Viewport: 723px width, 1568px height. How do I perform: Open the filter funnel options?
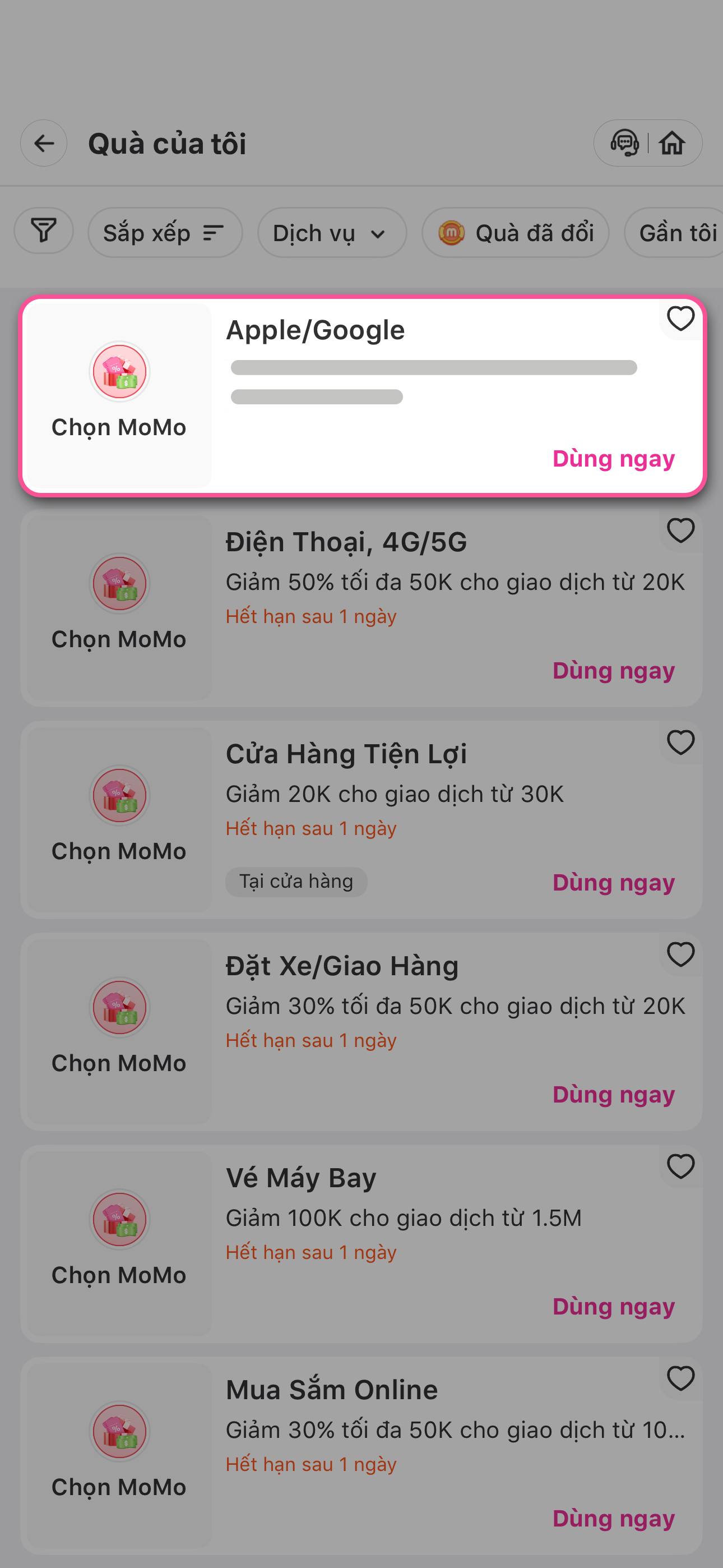[44, 231]
